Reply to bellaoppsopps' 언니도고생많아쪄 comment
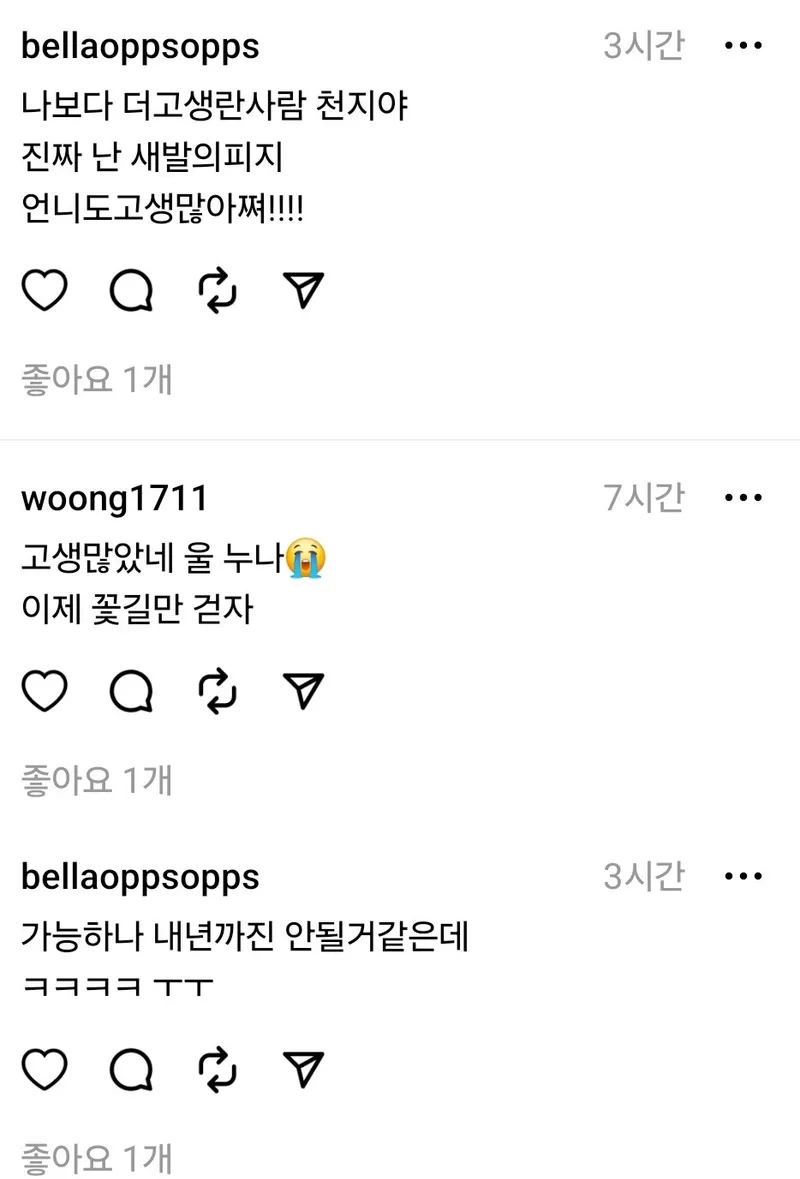800x1179 pixels. [131, 290]
